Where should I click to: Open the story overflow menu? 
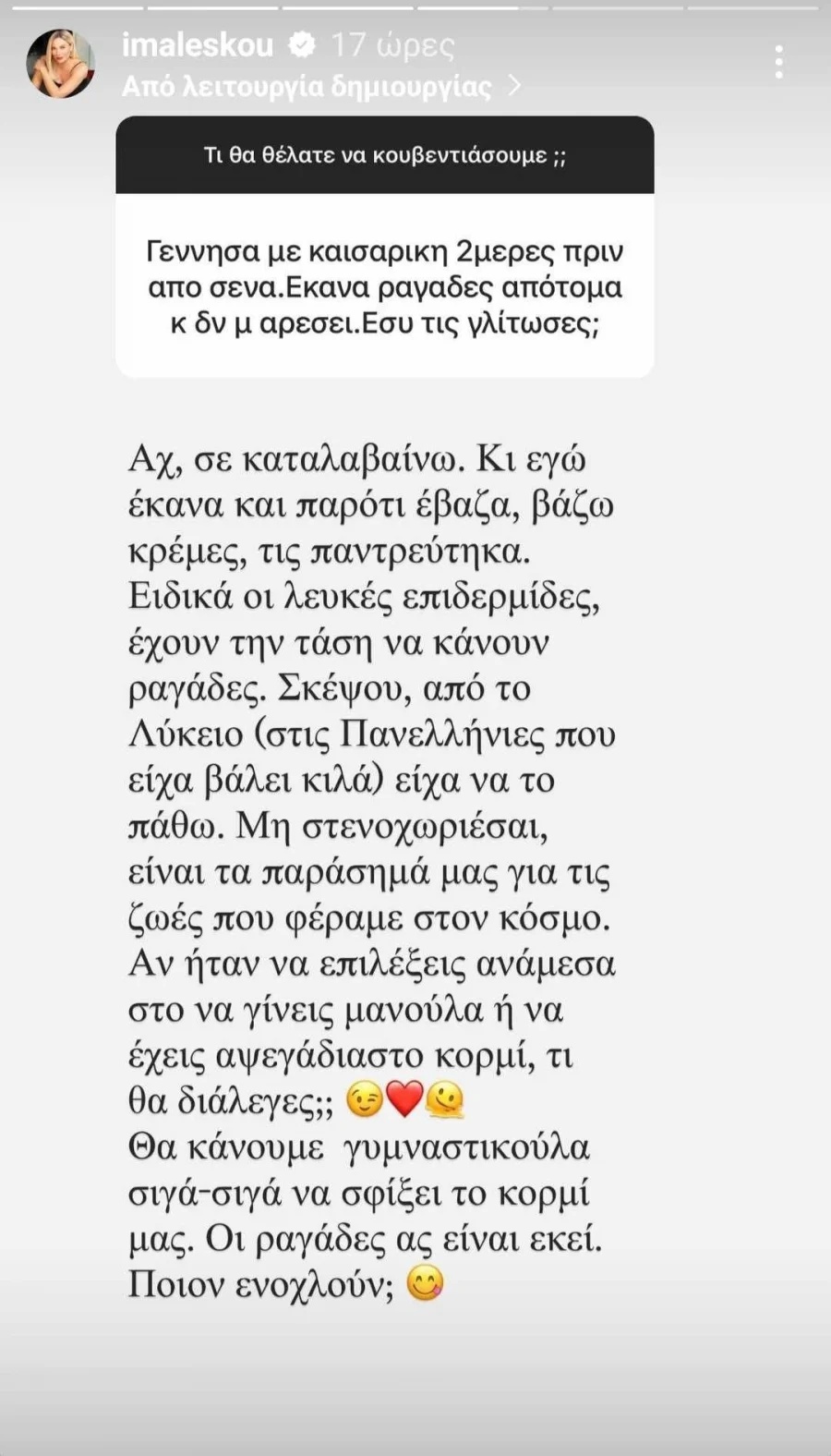[779, 63]
